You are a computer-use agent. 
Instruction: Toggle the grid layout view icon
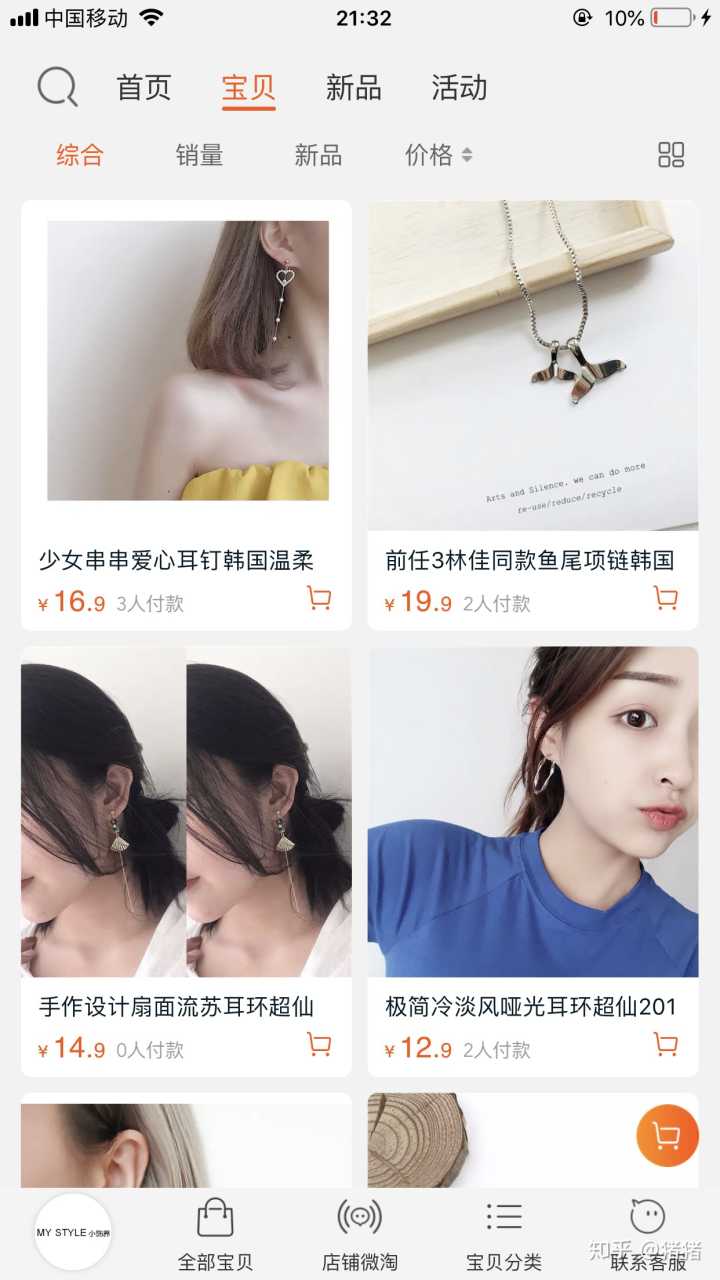[x=671, y=155]
